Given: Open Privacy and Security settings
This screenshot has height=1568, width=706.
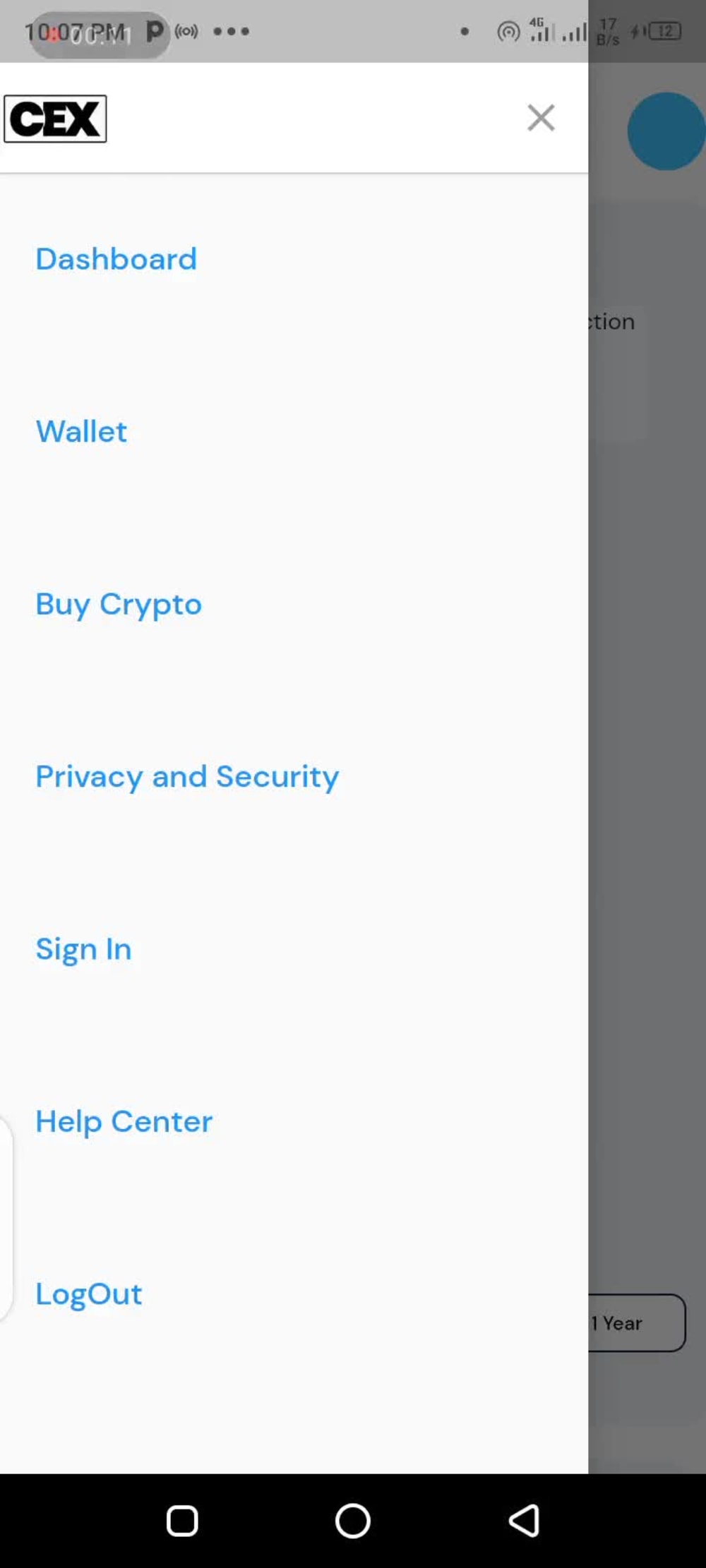Looking at the screenshot, I should (186, 776).
